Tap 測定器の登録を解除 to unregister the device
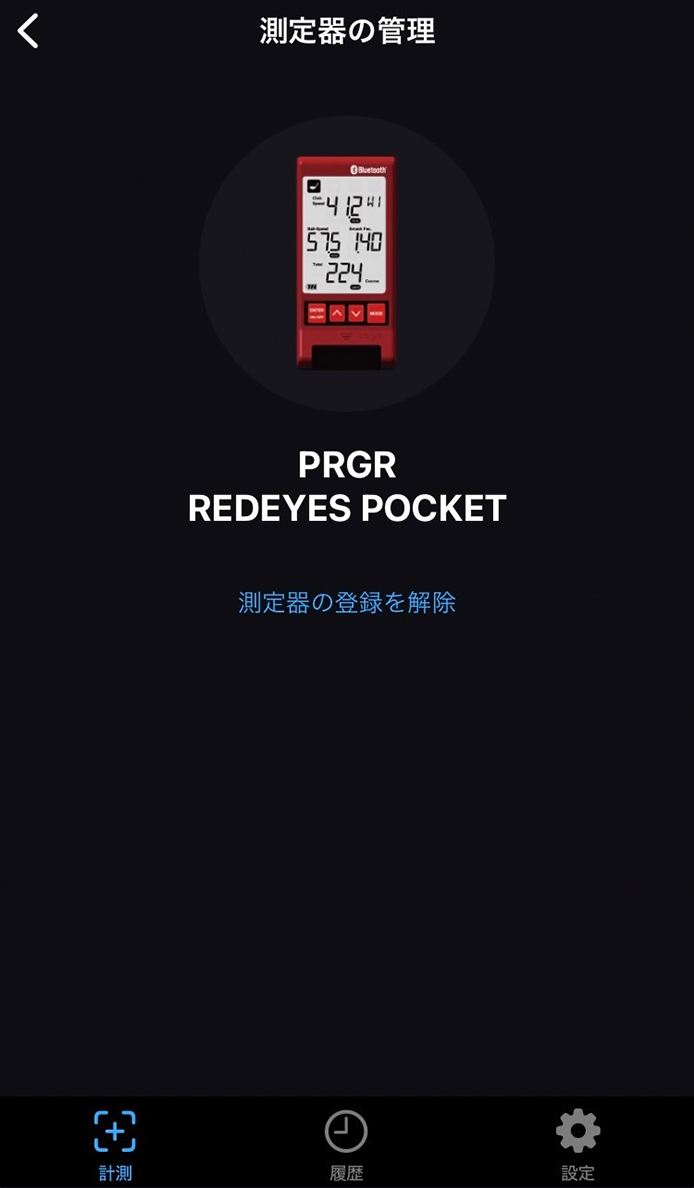The height and width of the screenshot is (1188, 694). (x=347, y=602)
